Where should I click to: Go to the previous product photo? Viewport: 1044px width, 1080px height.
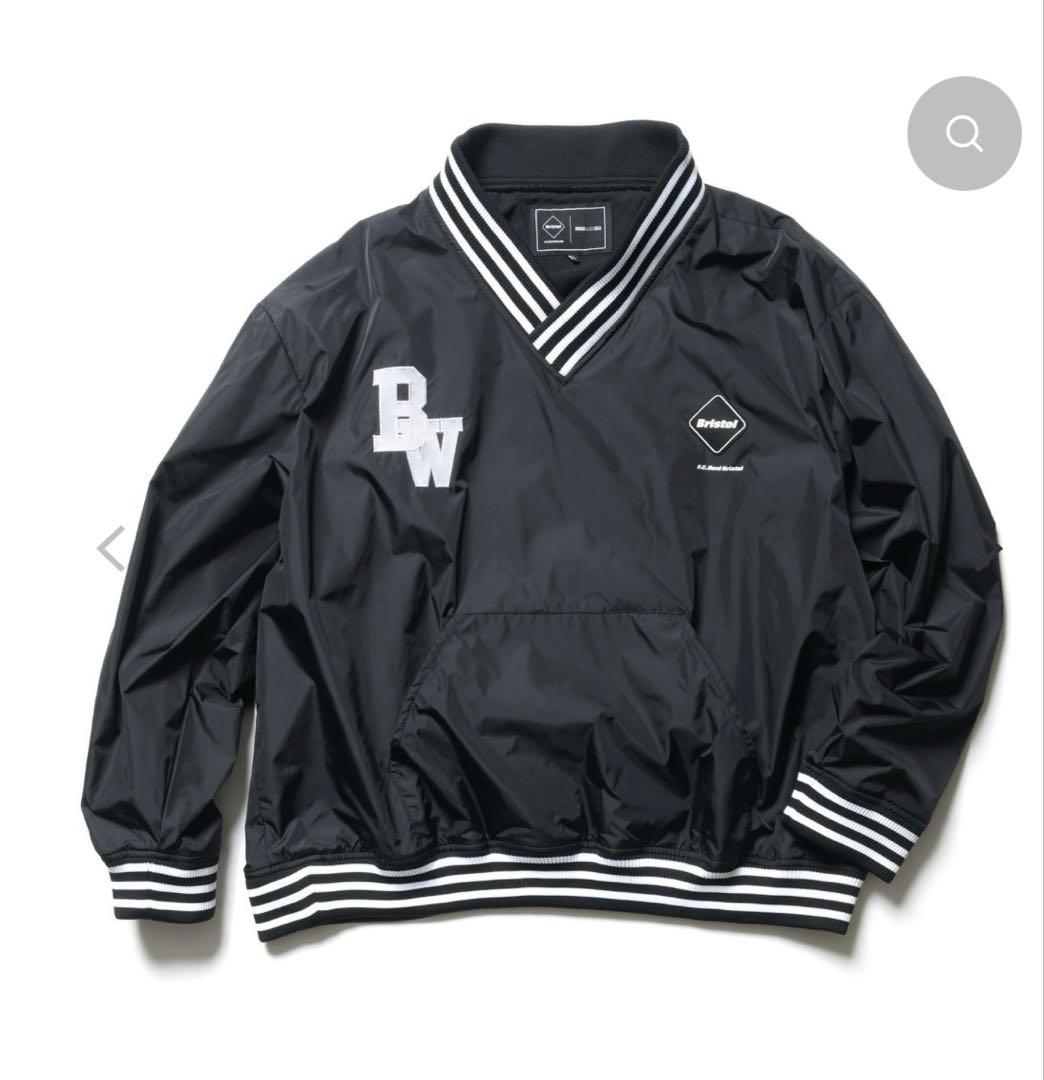coord(111,548)
